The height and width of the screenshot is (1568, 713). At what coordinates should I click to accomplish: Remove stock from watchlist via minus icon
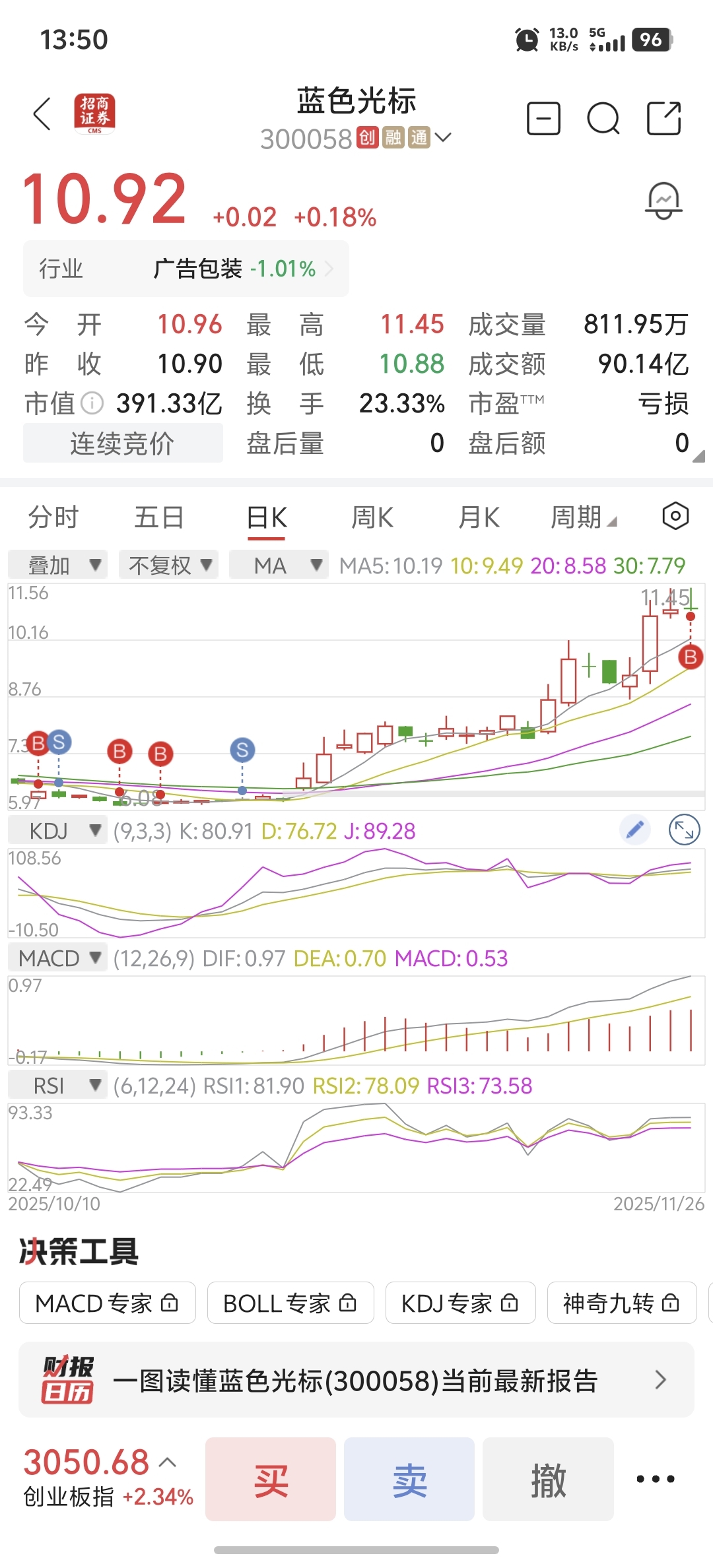543,119
